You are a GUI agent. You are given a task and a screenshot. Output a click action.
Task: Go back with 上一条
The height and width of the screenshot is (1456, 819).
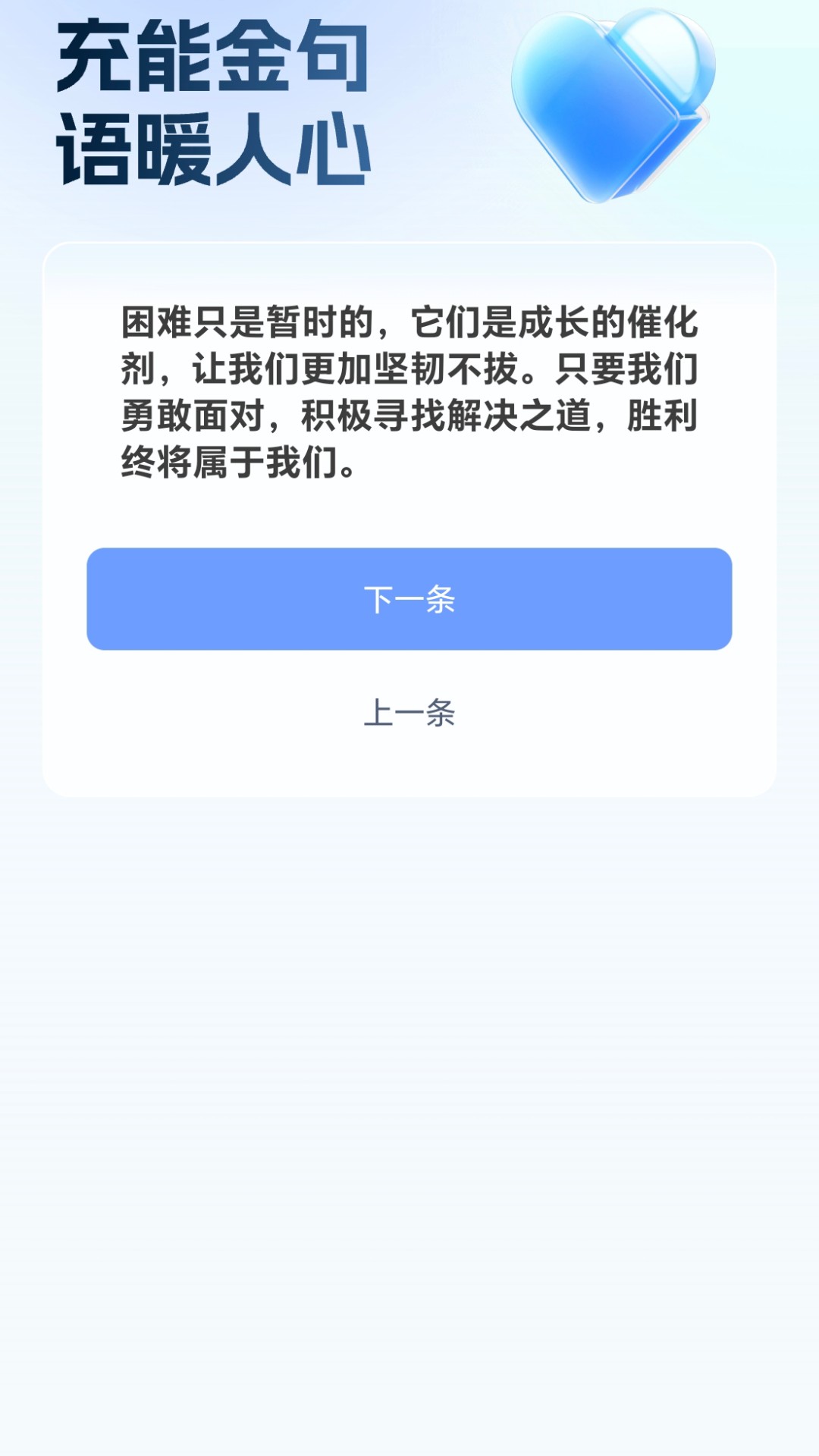tap(409, 713)
